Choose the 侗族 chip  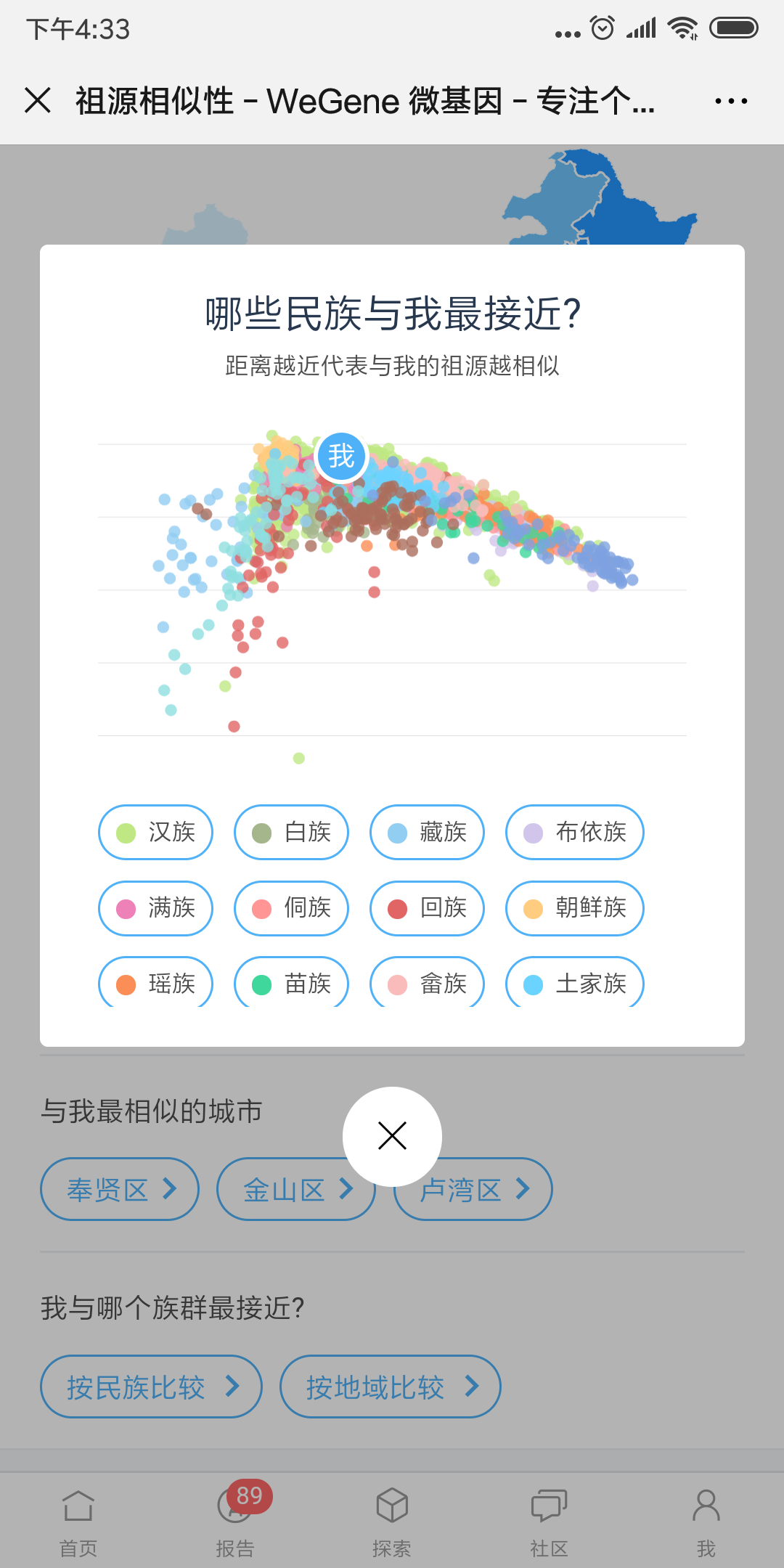pos(291,908)
